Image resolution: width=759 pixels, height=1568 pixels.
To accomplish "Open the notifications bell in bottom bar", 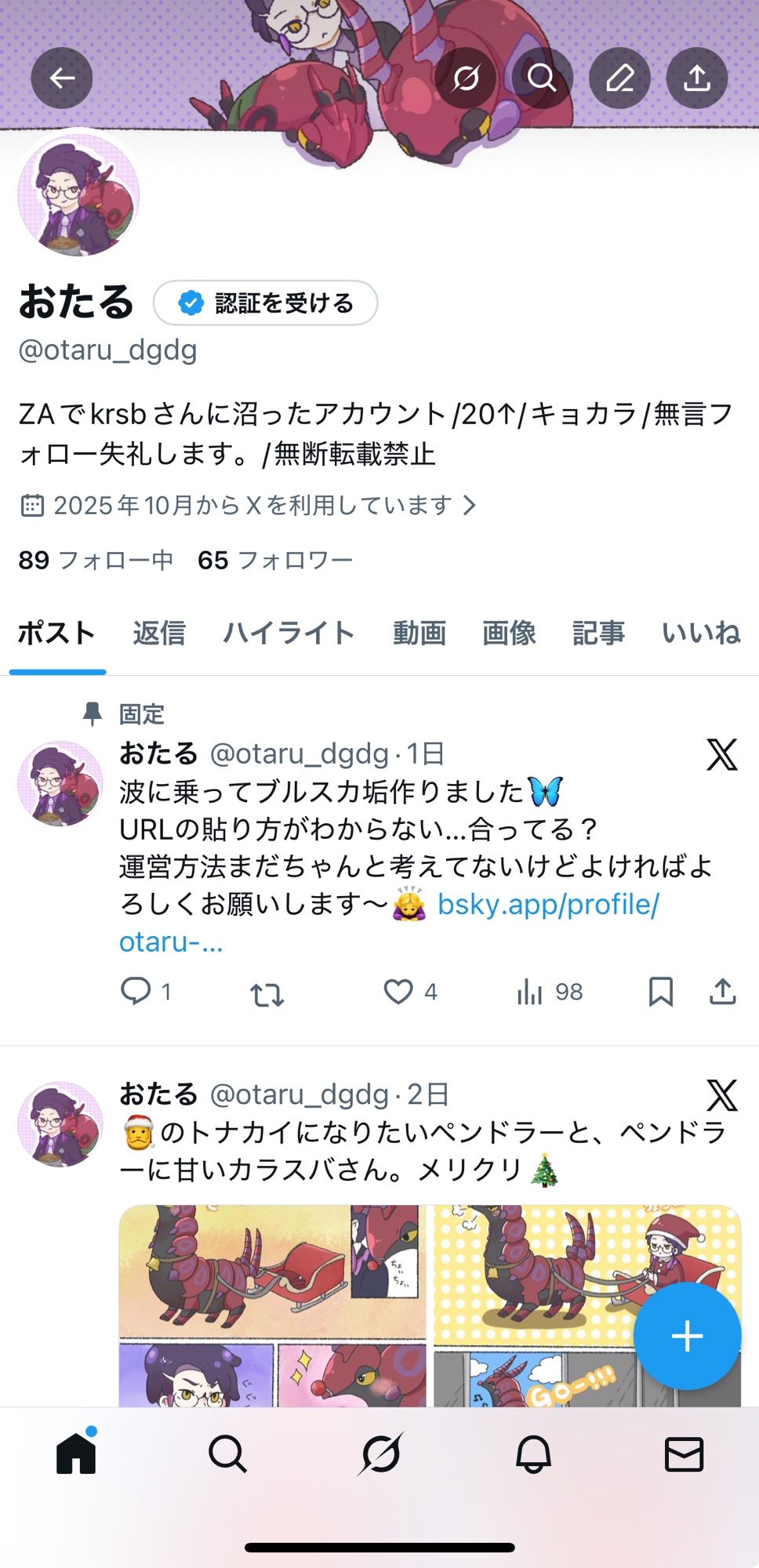I will click(x=533, y=1455).
